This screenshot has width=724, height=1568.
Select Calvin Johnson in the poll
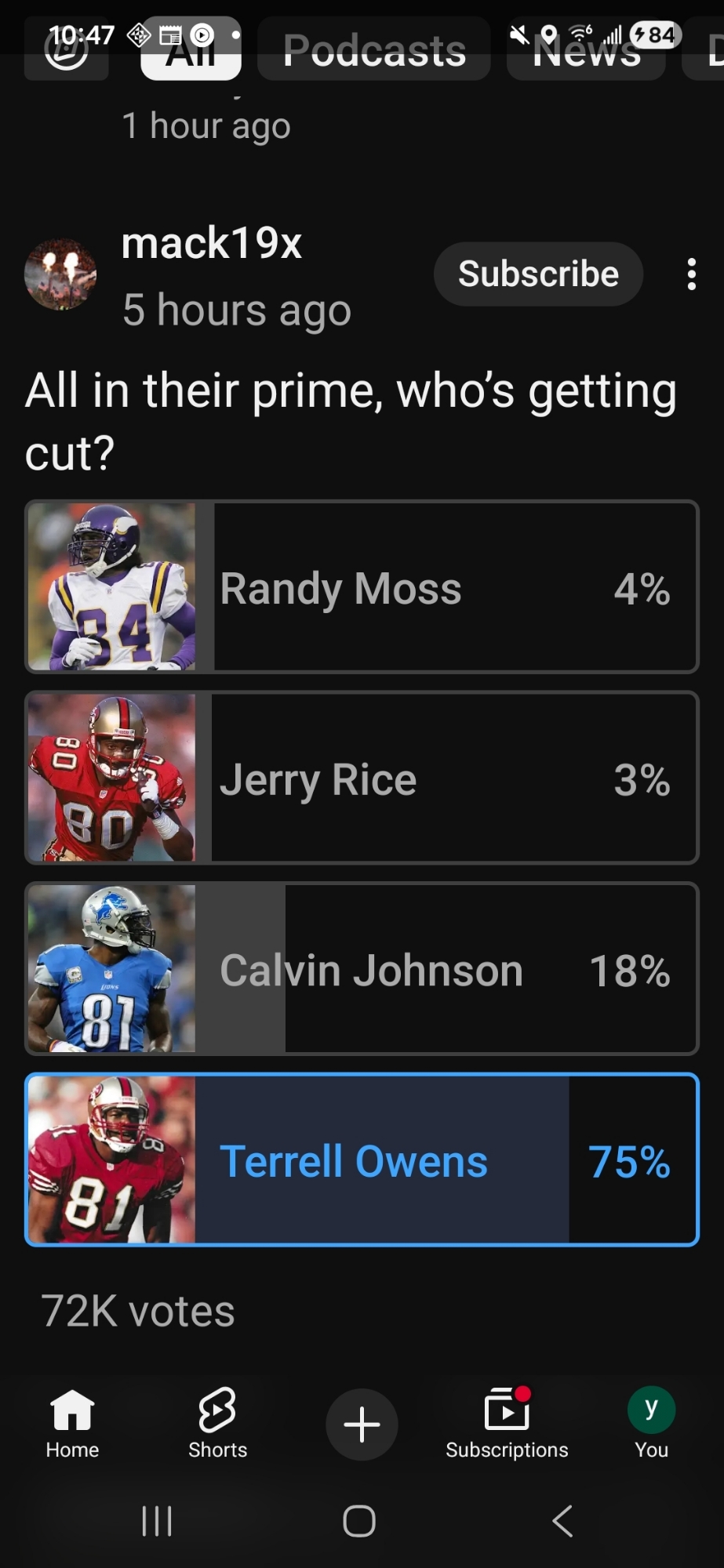(x=362, y=969)
